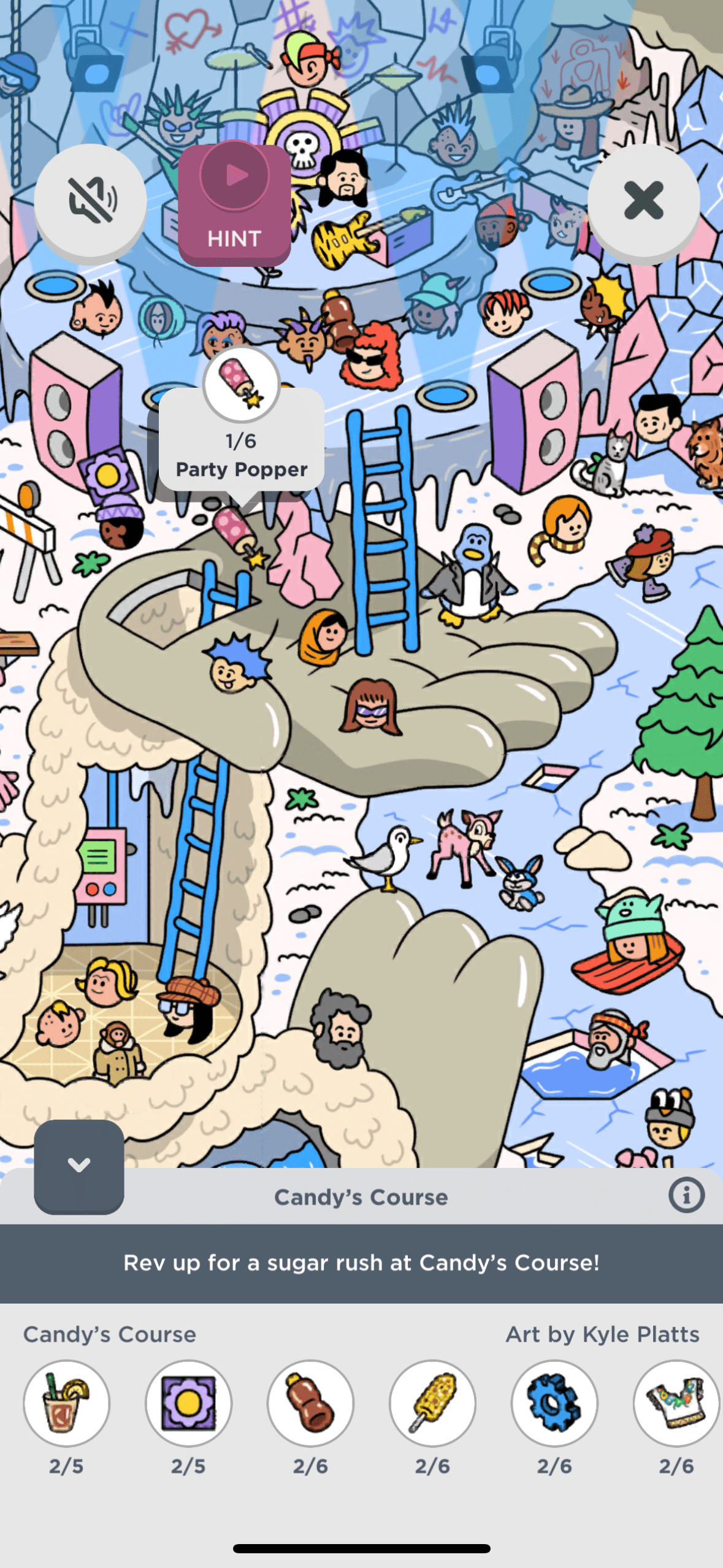Select the patterned shirt item
The height and width of the screenshot is (1568, 723).
(676, 1404)
